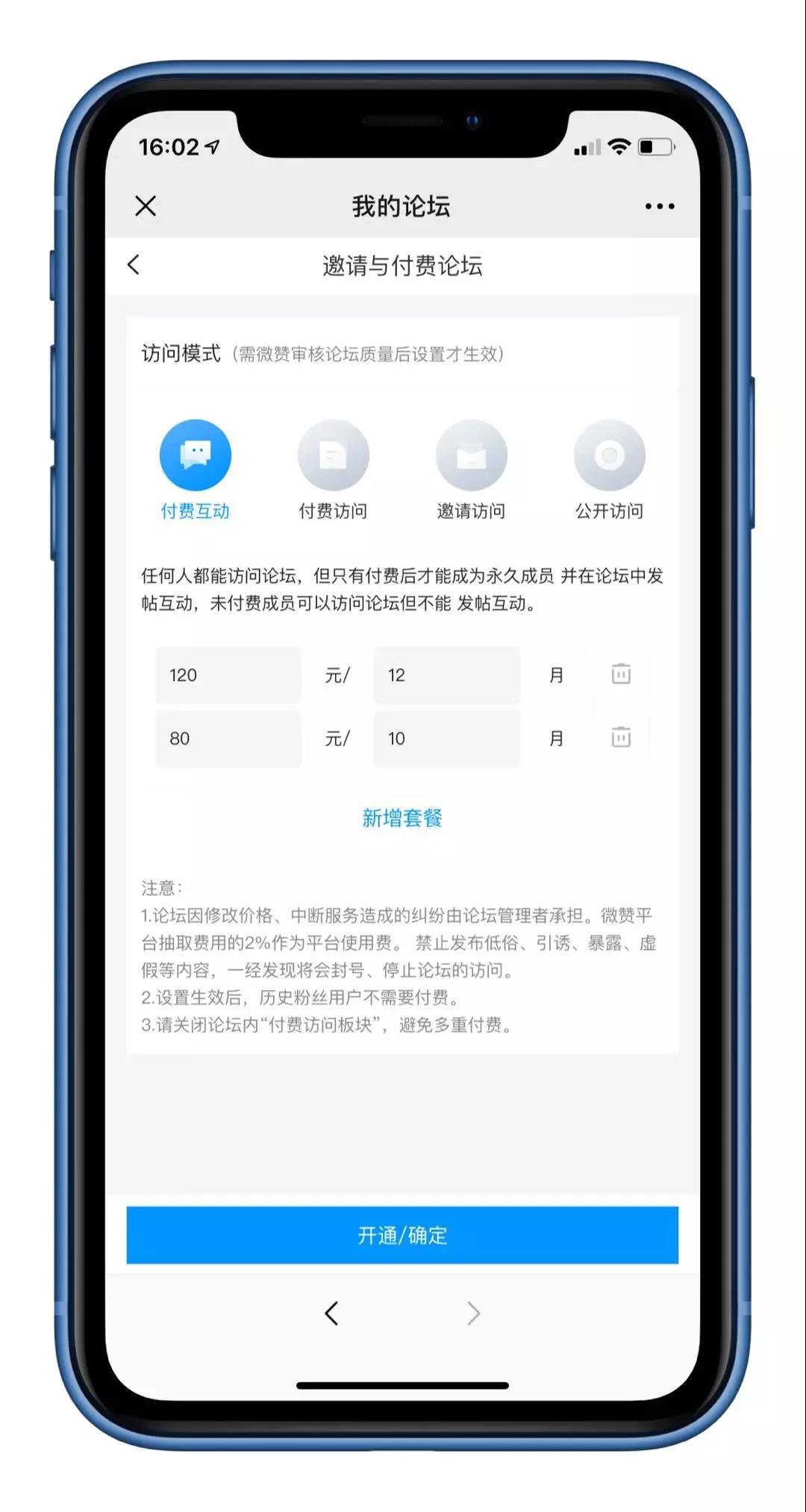The image size is (806, 1512).
Task: Edit the 80 yuan price field
Action: (228, 738)
